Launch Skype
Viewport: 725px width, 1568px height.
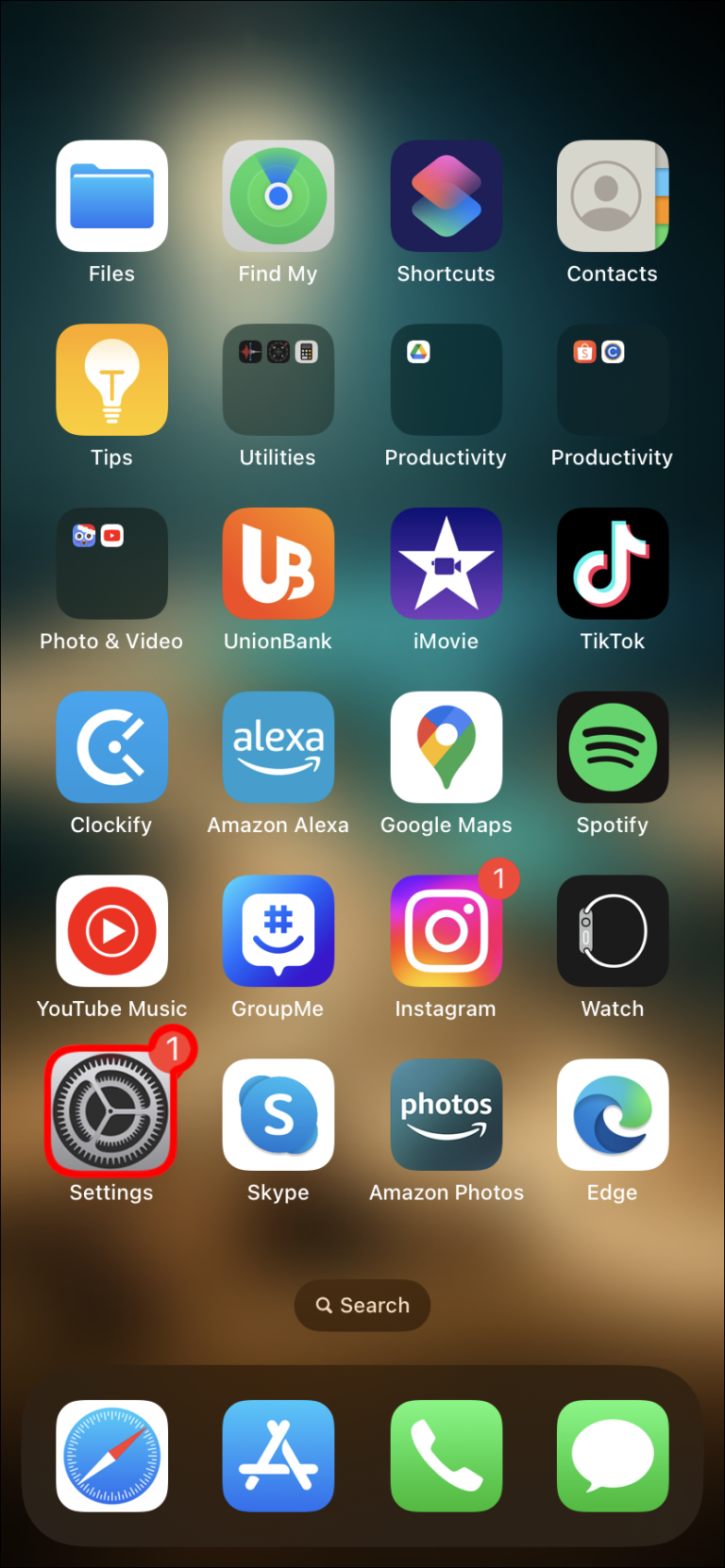(x=278, y=1114)
